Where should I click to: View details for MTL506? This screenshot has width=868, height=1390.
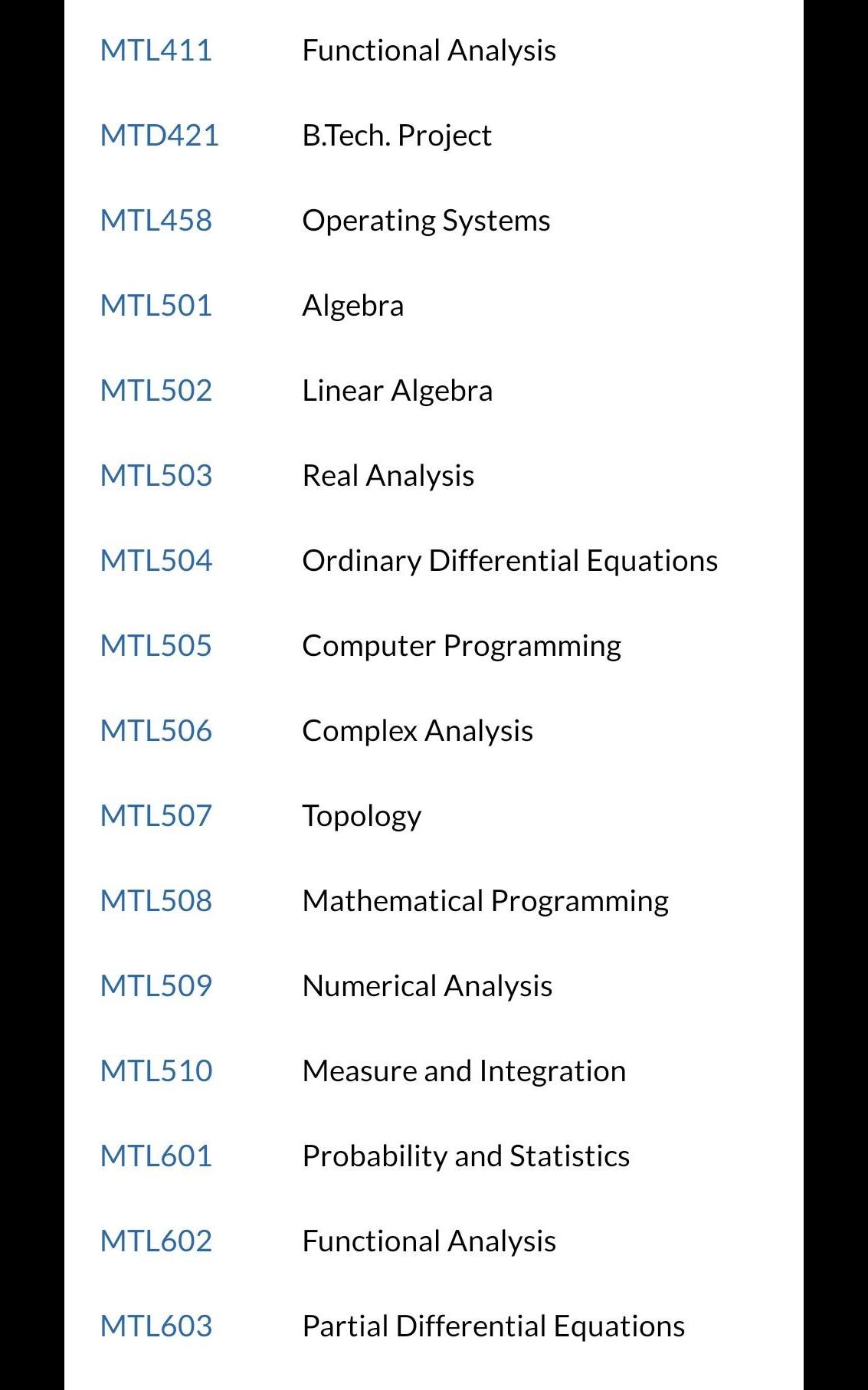coord(156,731)
